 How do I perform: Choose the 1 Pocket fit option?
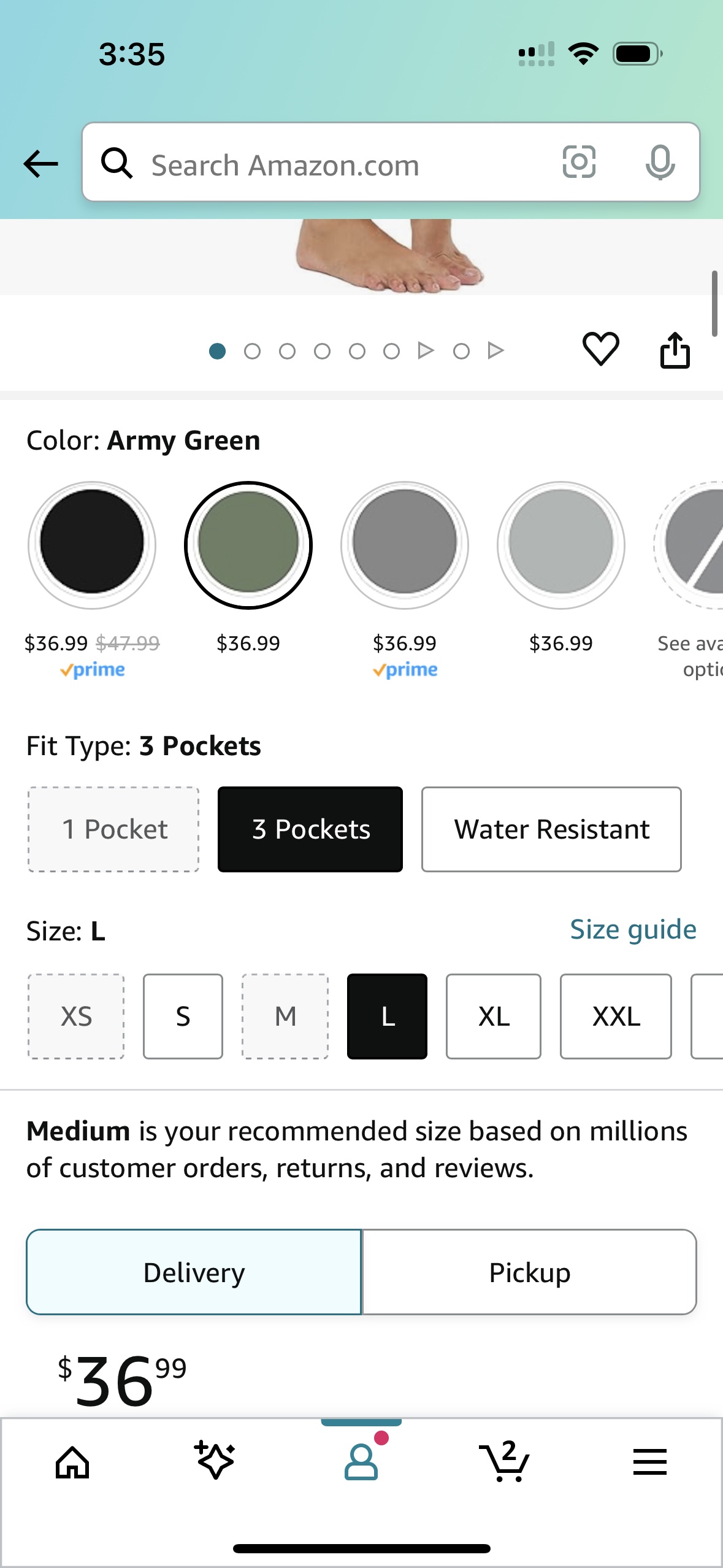pyautogui.click(x=113, y=829)
